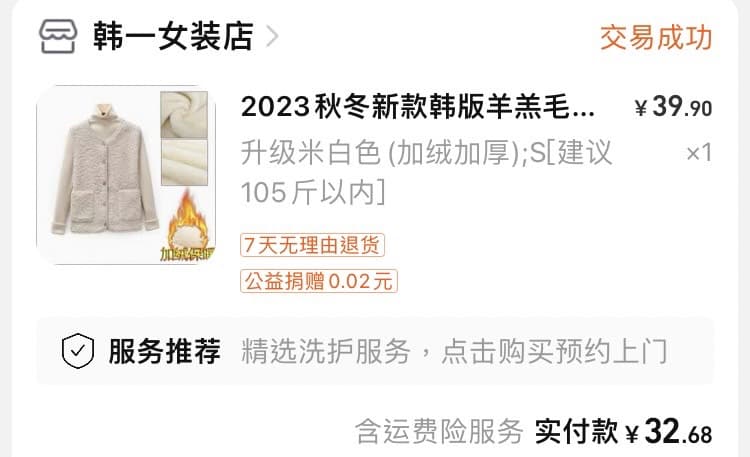Open the lamb wool jacket product image

point(125,175)
